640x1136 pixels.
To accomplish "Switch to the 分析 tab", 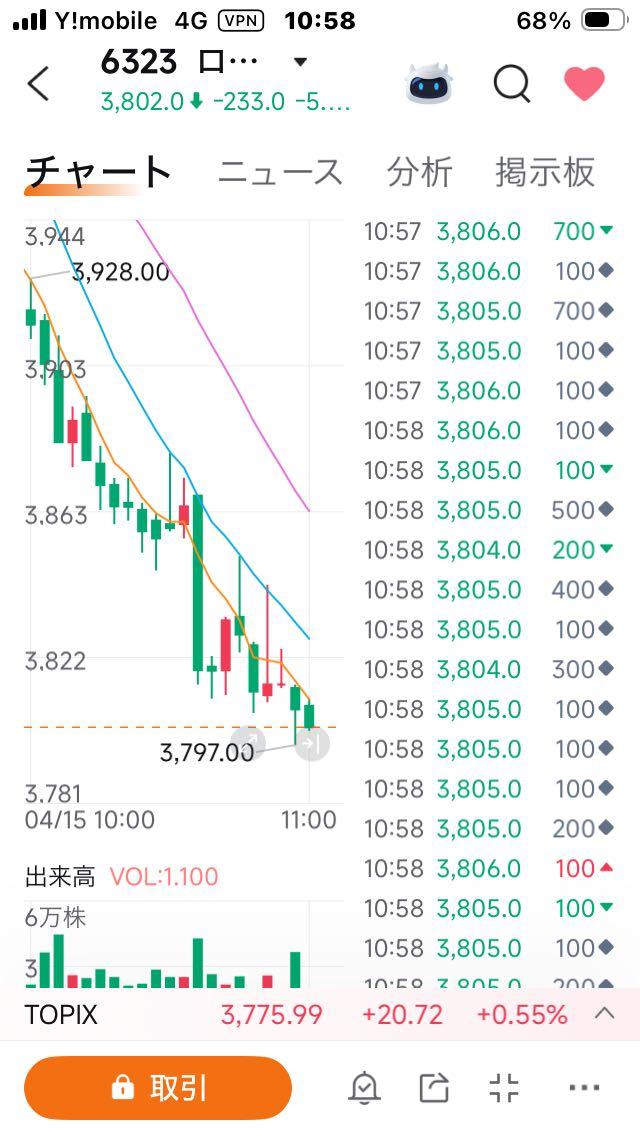I will pyautogui.click(x=420, y=172).
